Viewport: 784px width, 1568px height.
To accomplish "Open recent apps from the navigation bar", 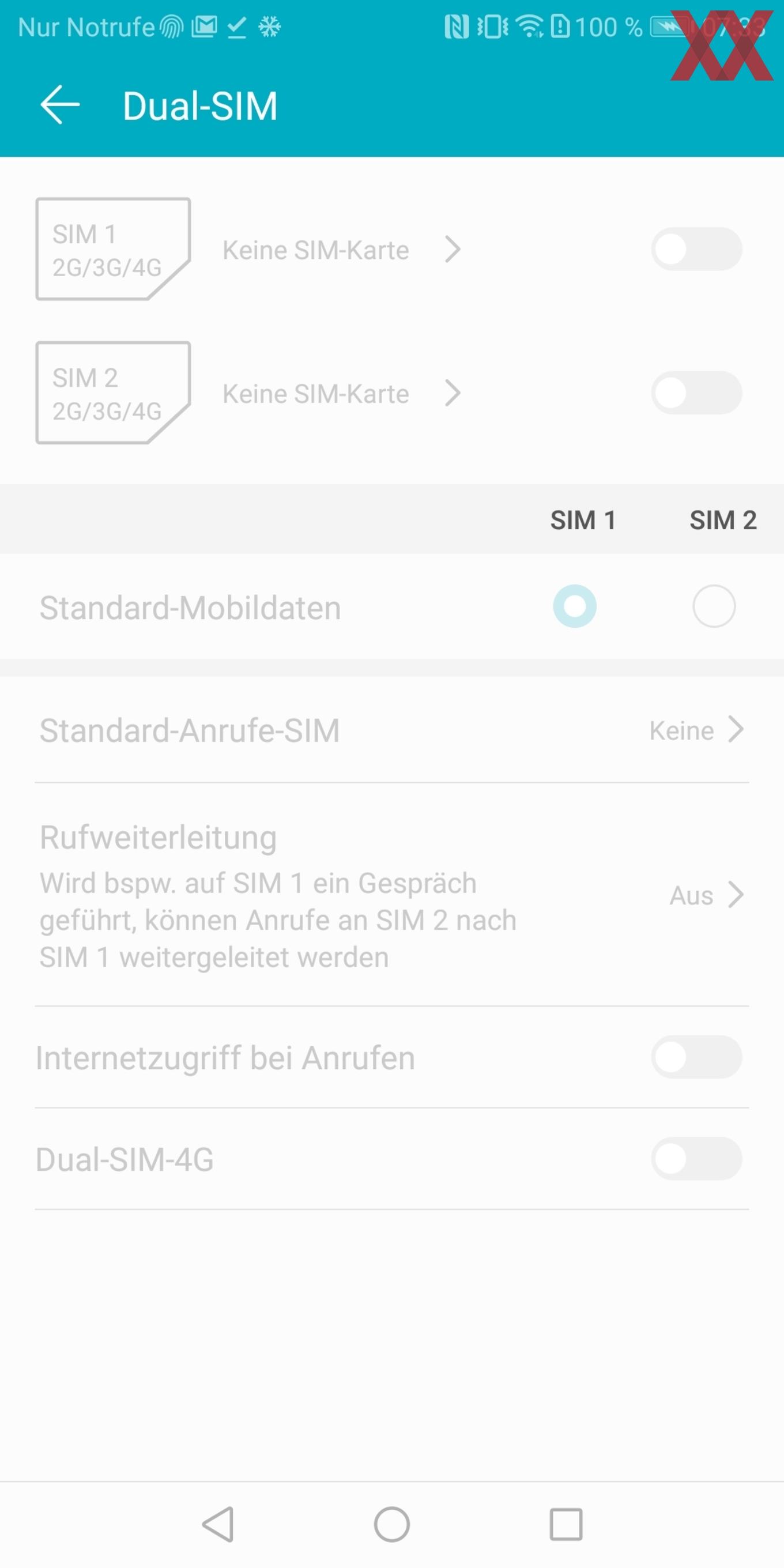I will [x=566, y=1524].
